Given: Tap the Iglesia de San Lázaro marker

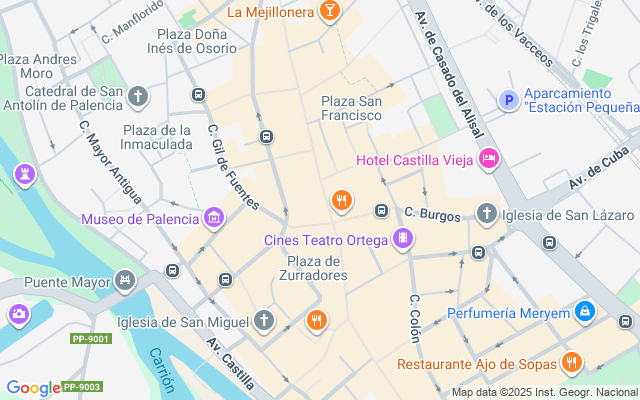Looking at the screenshot, I should tap(487, 213).
